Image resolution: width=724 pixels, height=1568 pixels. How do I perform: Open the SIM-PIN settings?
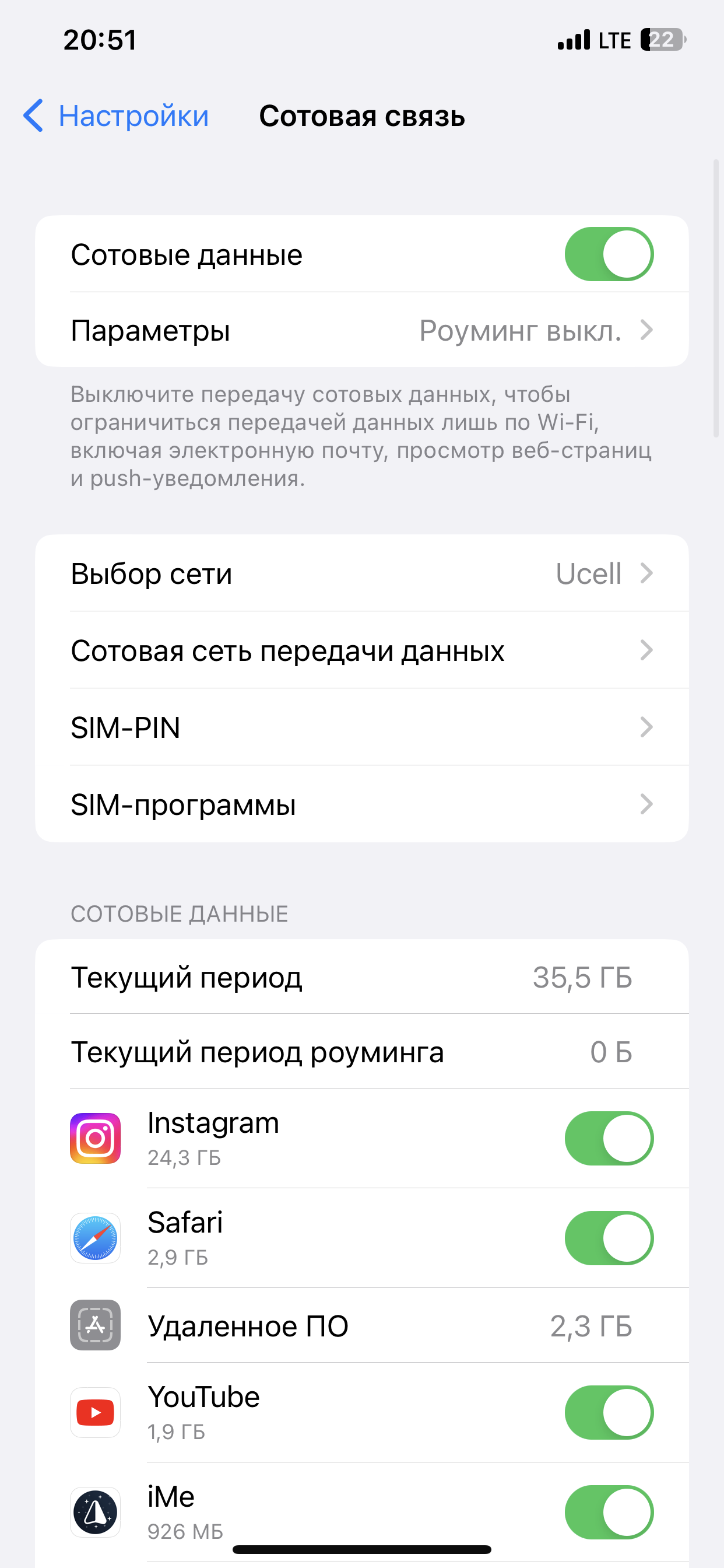pyautogui.click(x=361, y=727)
